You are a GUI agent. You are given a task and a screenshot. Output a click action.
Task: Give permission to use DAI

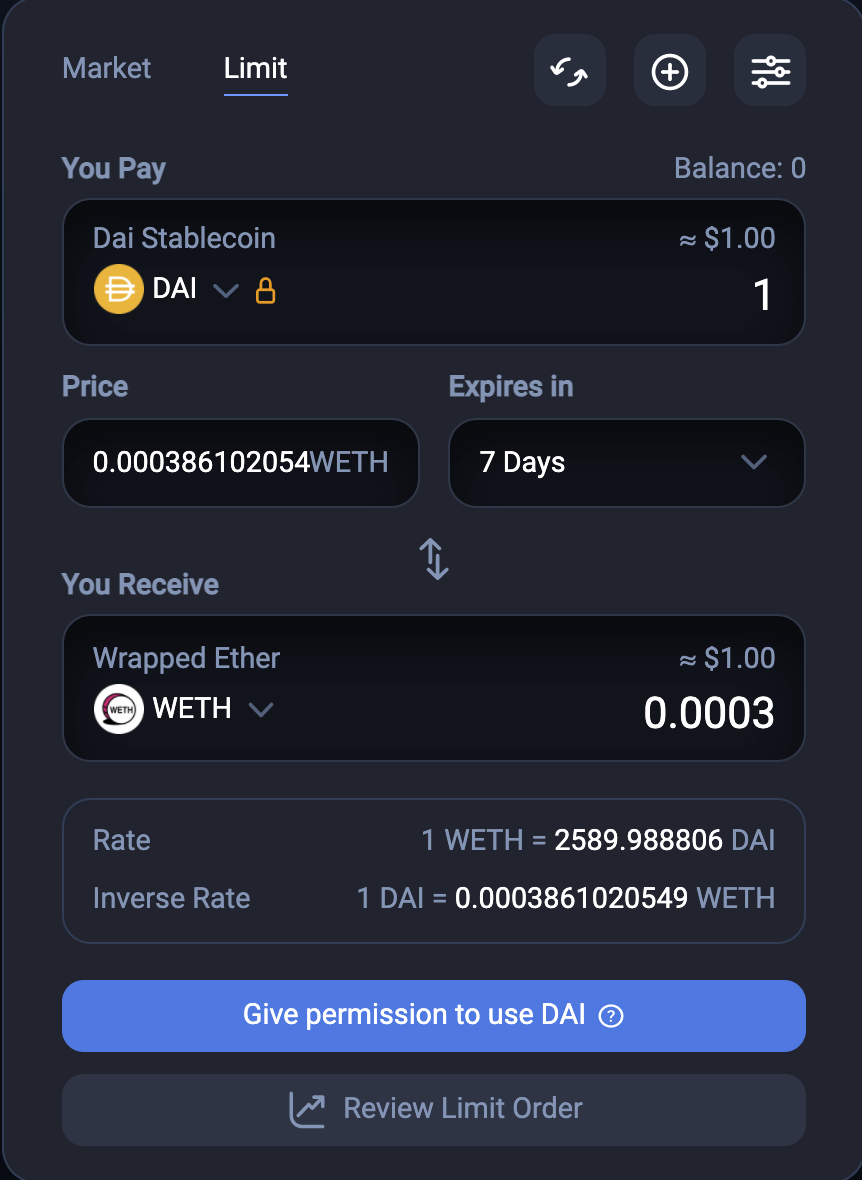pos(433,1015)
